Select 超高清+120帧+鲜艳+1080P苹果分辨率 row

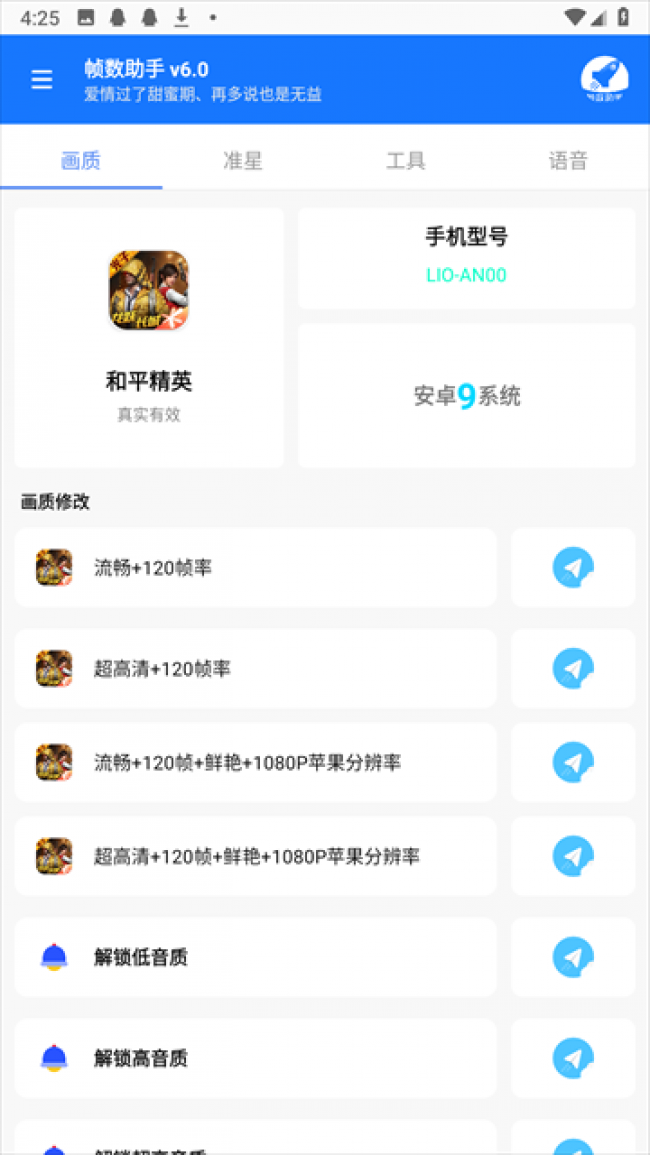[x=255, y=856]
